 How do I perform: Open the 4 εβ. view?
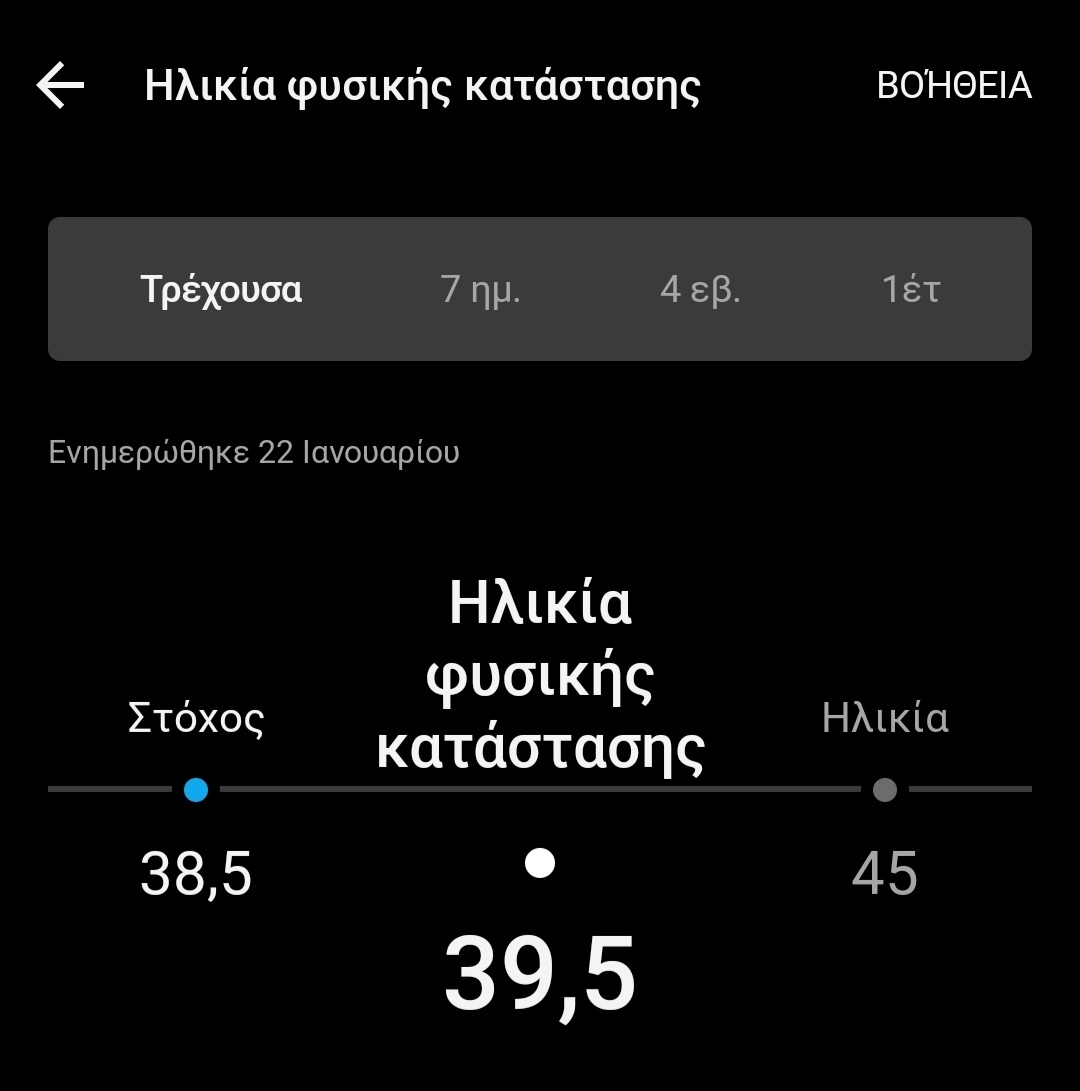coord(698,289)
